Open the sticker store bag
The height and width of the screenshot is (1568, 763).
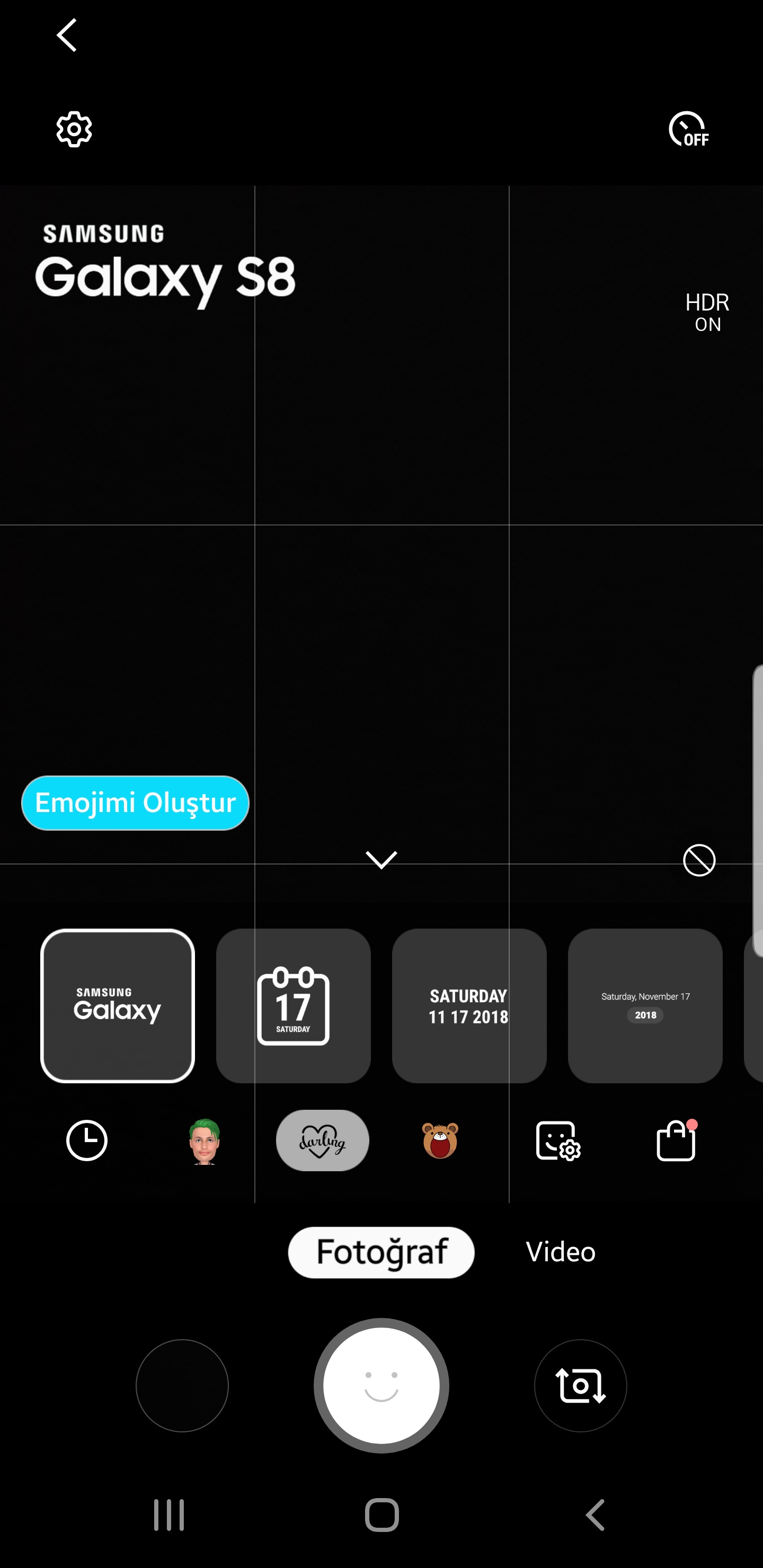676,1140
